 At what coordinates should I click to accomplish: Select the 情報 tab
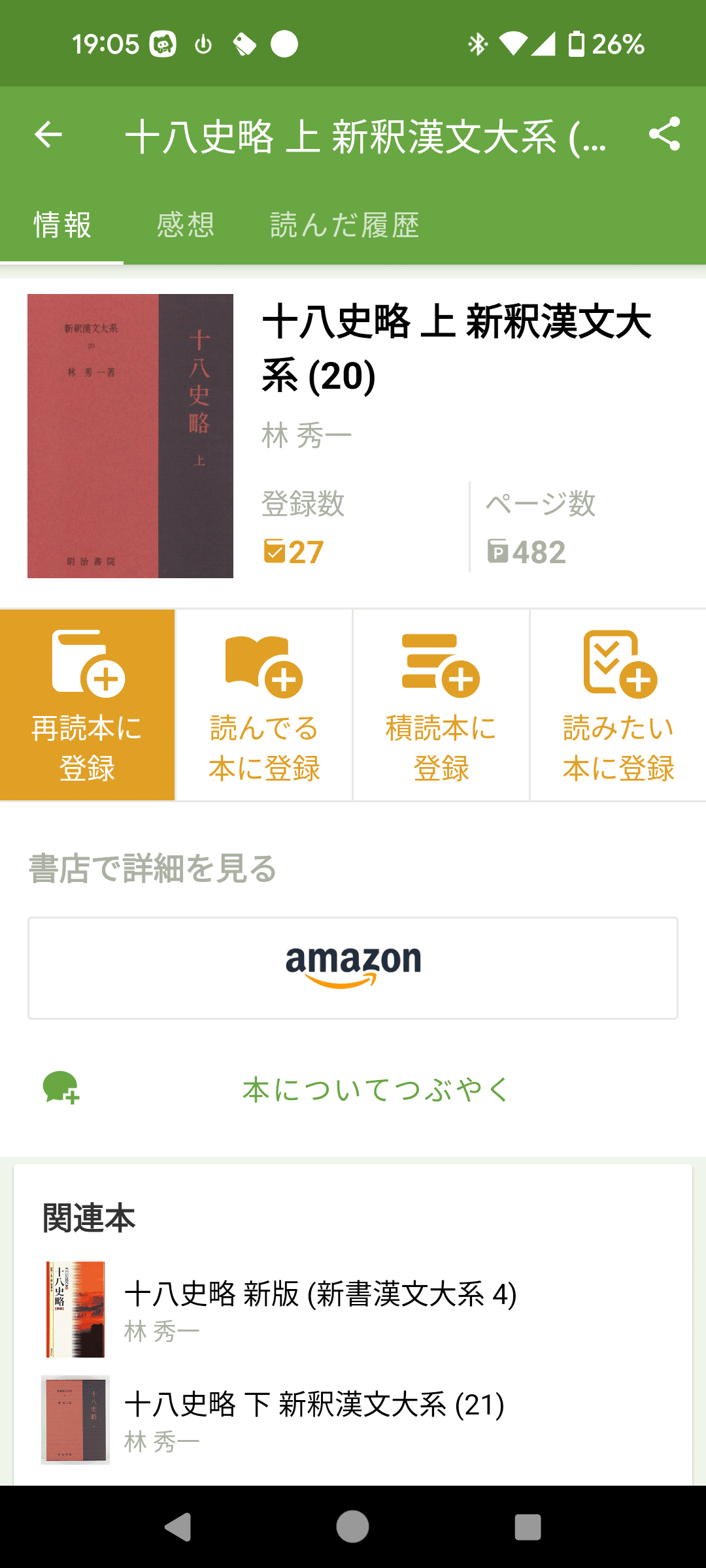tap(62, 224)
